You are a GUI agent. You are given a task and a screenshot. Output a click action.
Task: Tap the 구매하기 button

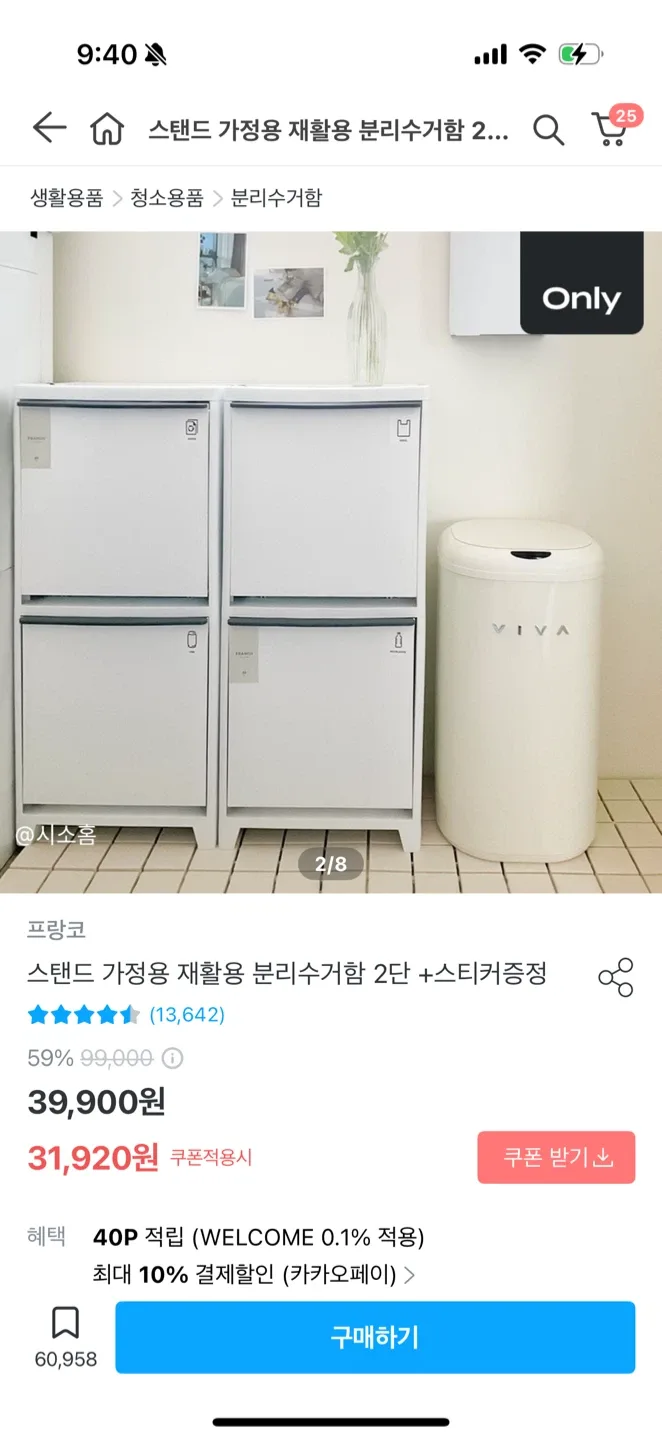375,1337
